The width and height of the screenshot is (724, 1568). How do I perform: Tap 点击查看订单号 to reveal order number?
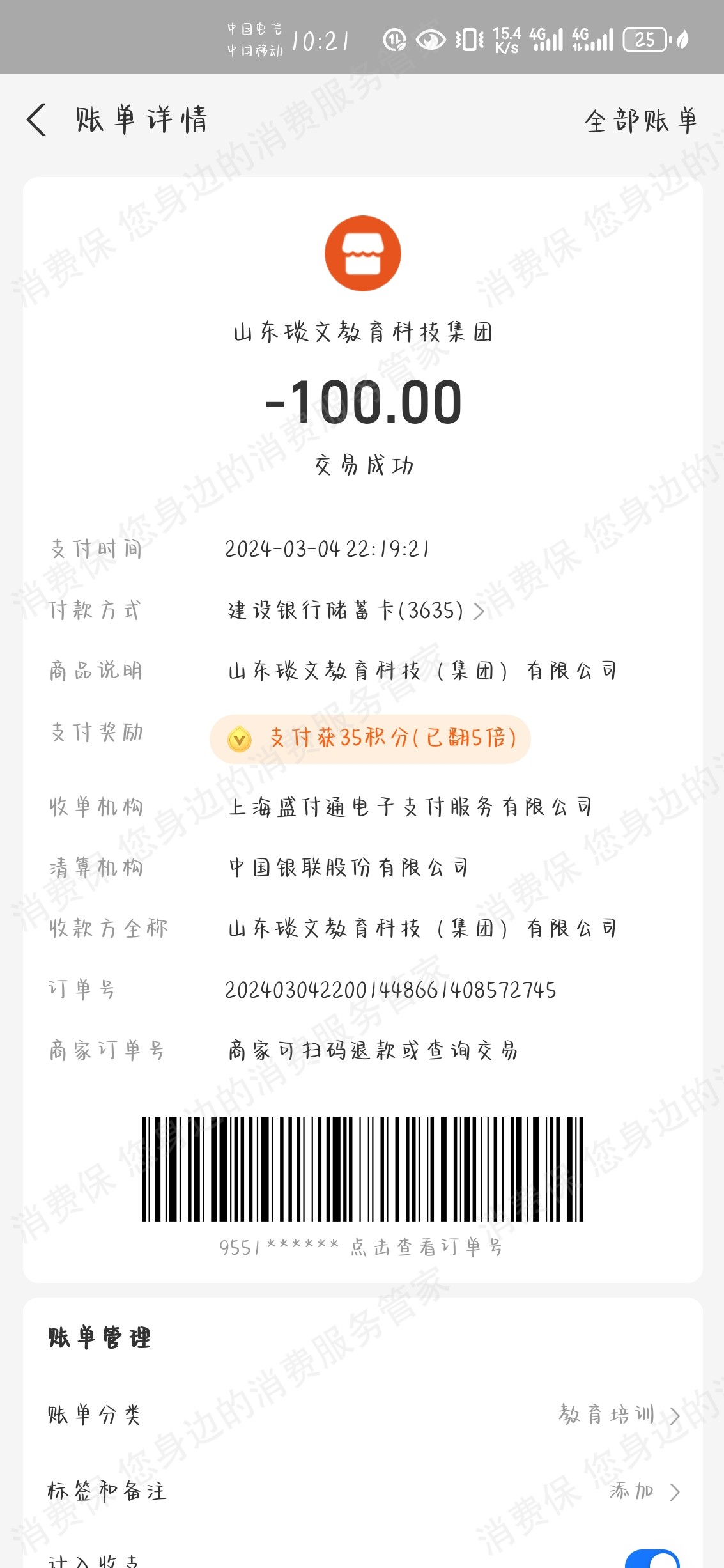point(426,1247)
